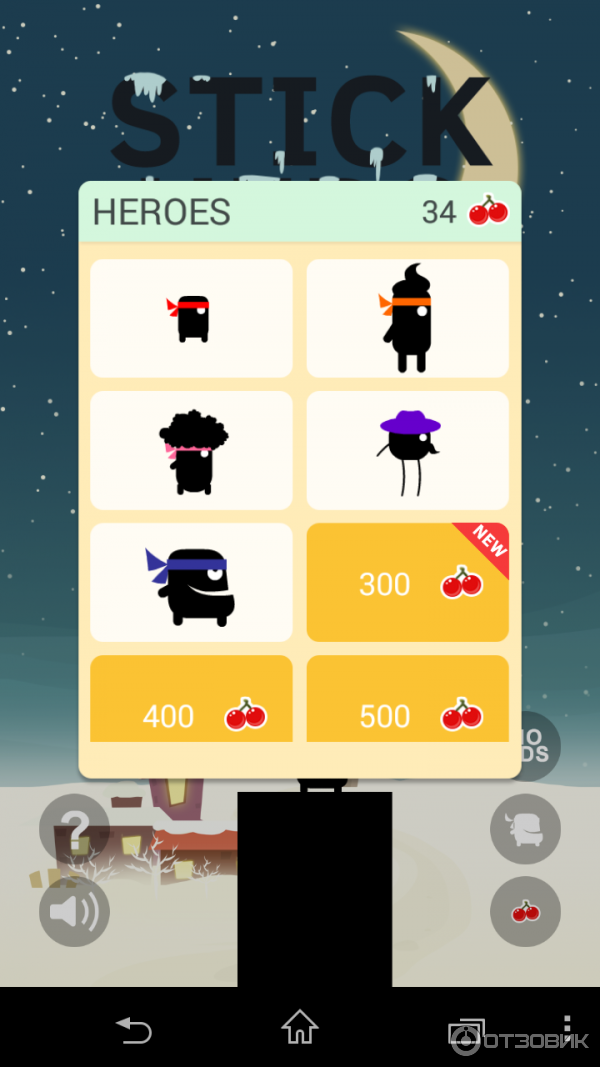
Task: Unlock the 500 cherries hero
Action: (407, 700)
